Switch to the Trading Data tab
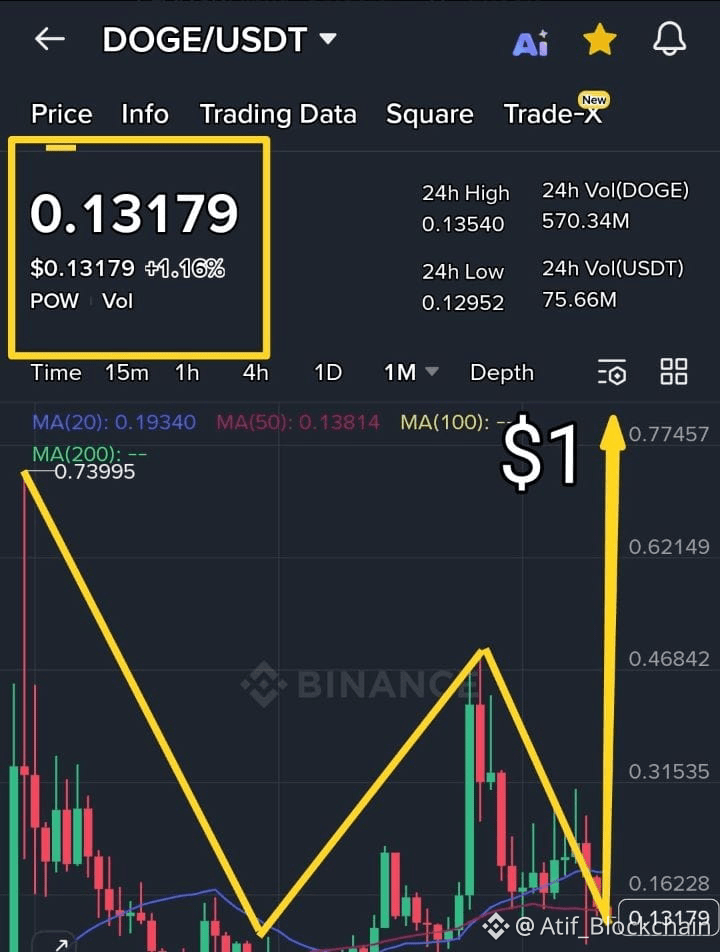The height and width of the screenshot is (952, 720). [x=278, y=114]
